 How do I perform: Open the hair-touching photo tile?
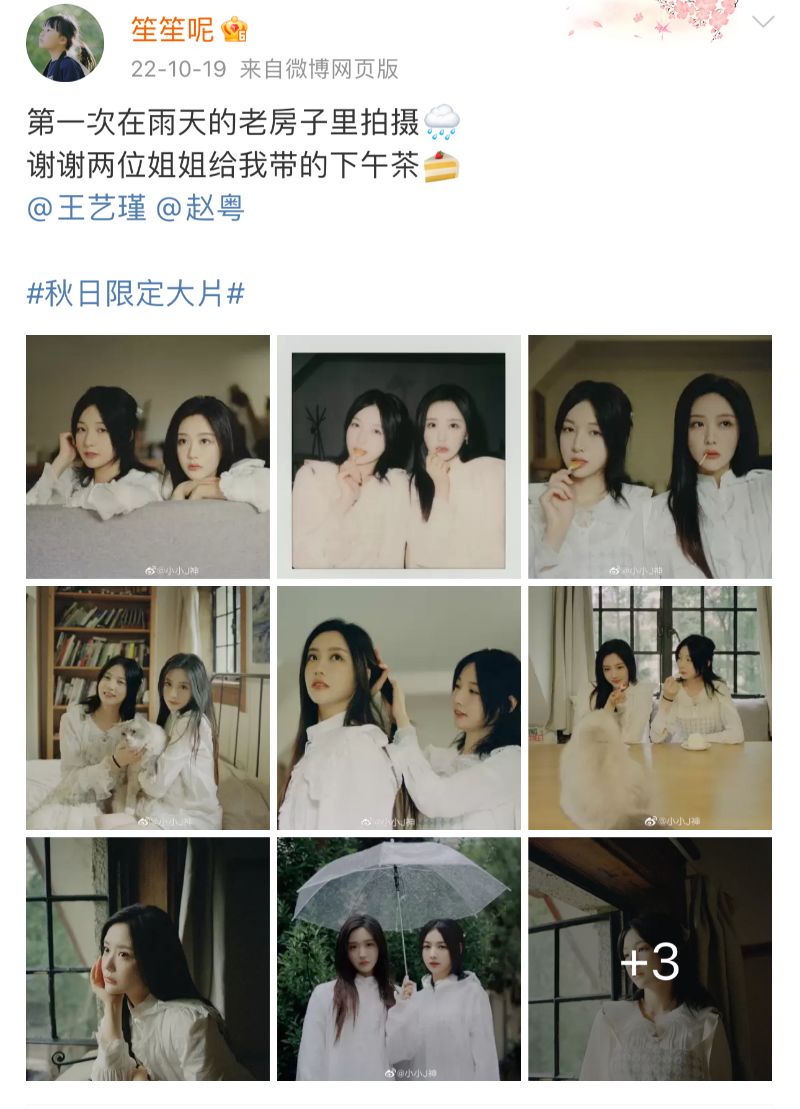pos(399,707)
